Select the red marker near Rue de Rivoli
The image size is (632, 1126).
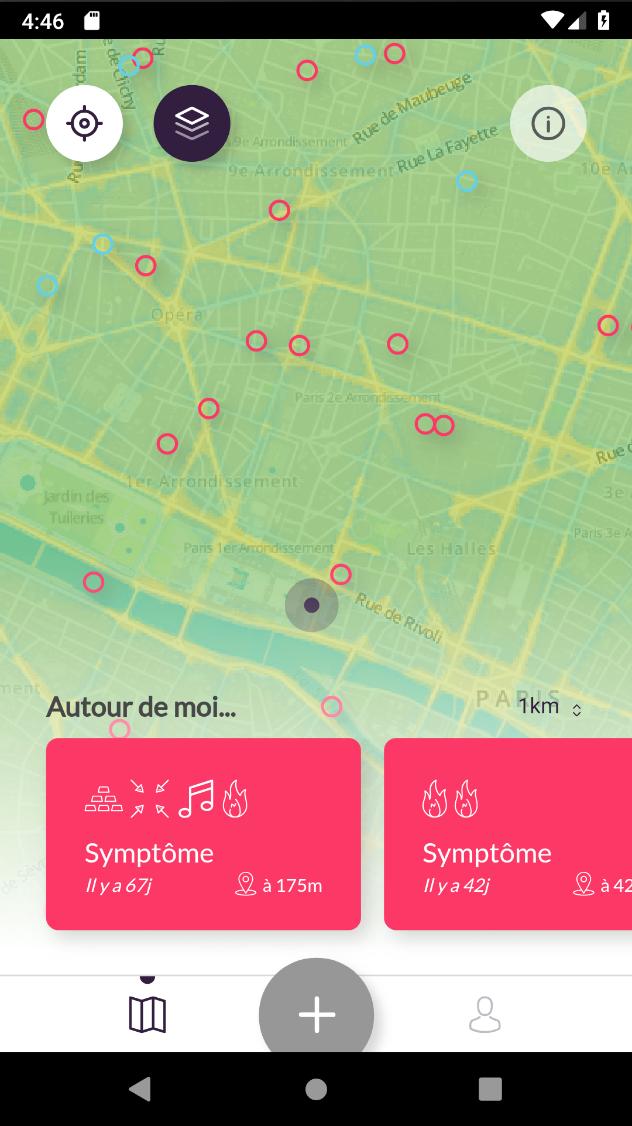coord(341,574)
